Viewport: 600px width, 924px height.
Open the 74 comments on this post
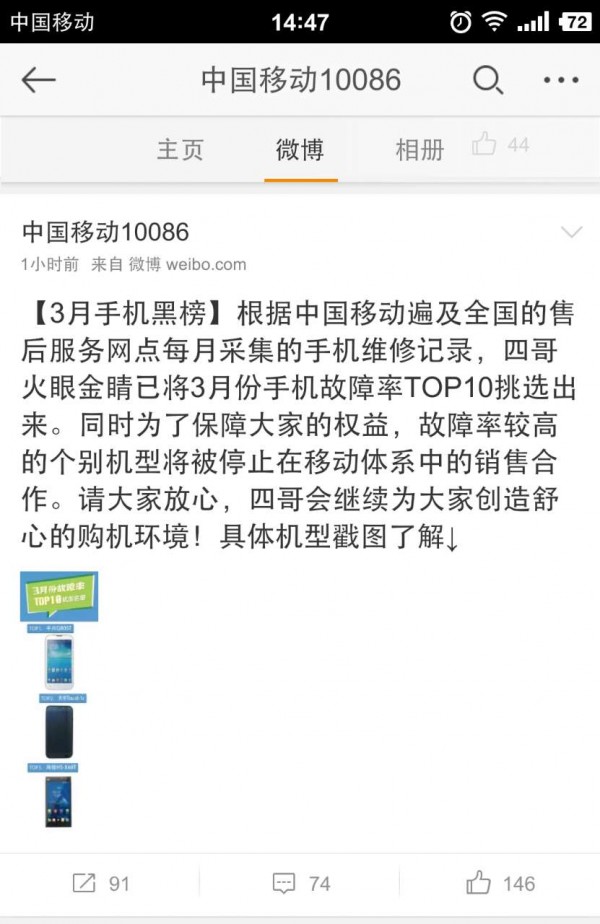point(301,883)
